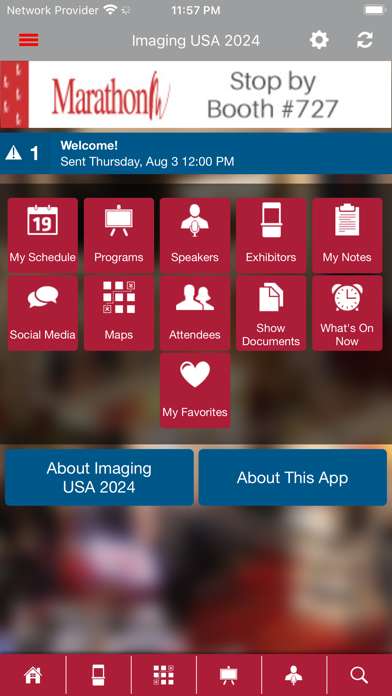The width and height of the screenshot is (392, 696).
Task: Open settings gear icon
Action: coord(319,40)
